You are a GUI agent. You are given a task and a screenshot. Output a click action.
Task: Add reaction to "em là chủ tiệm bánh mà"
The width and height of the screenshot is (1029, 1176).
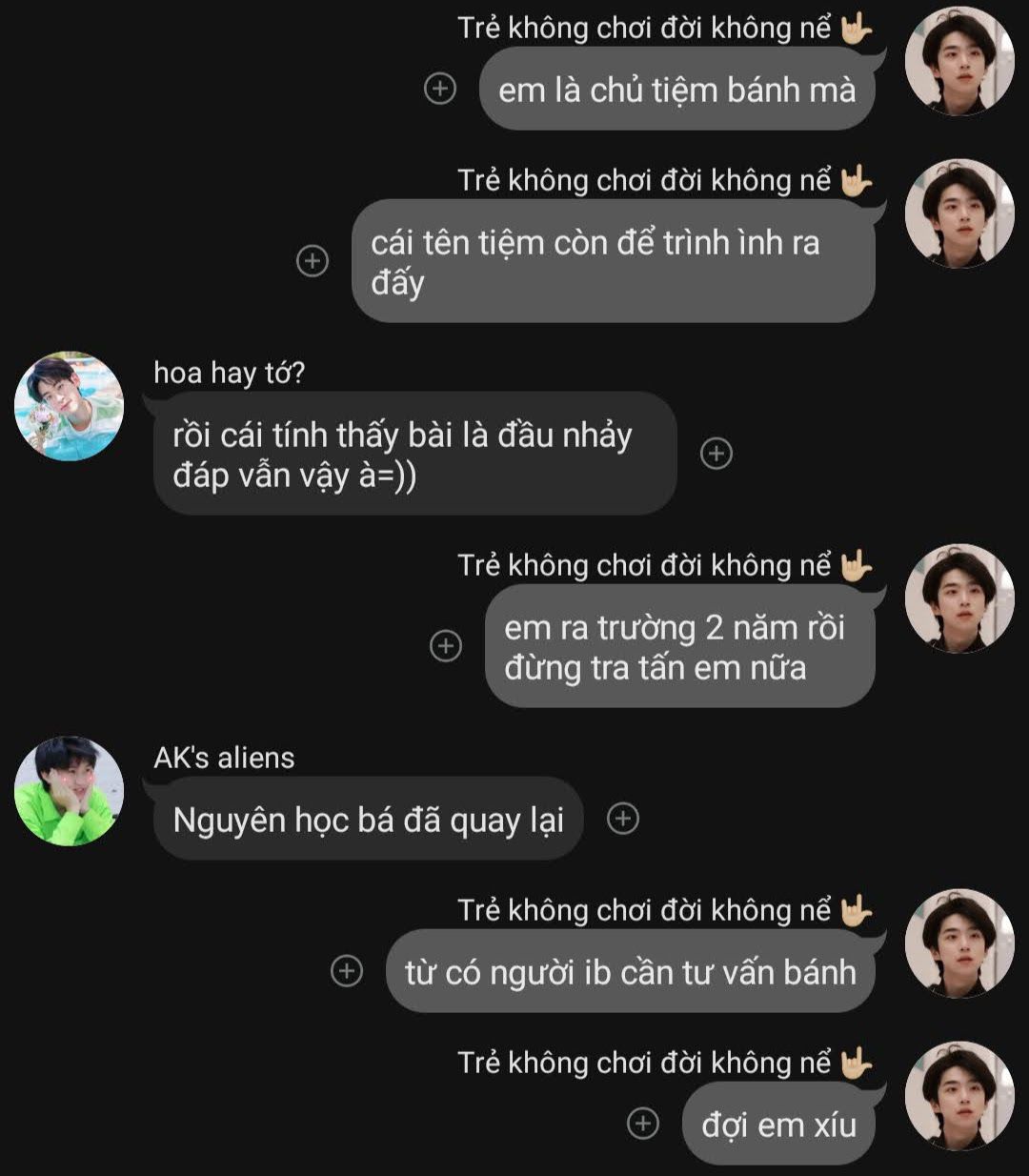pyautogui.click(x=439, y=89)
